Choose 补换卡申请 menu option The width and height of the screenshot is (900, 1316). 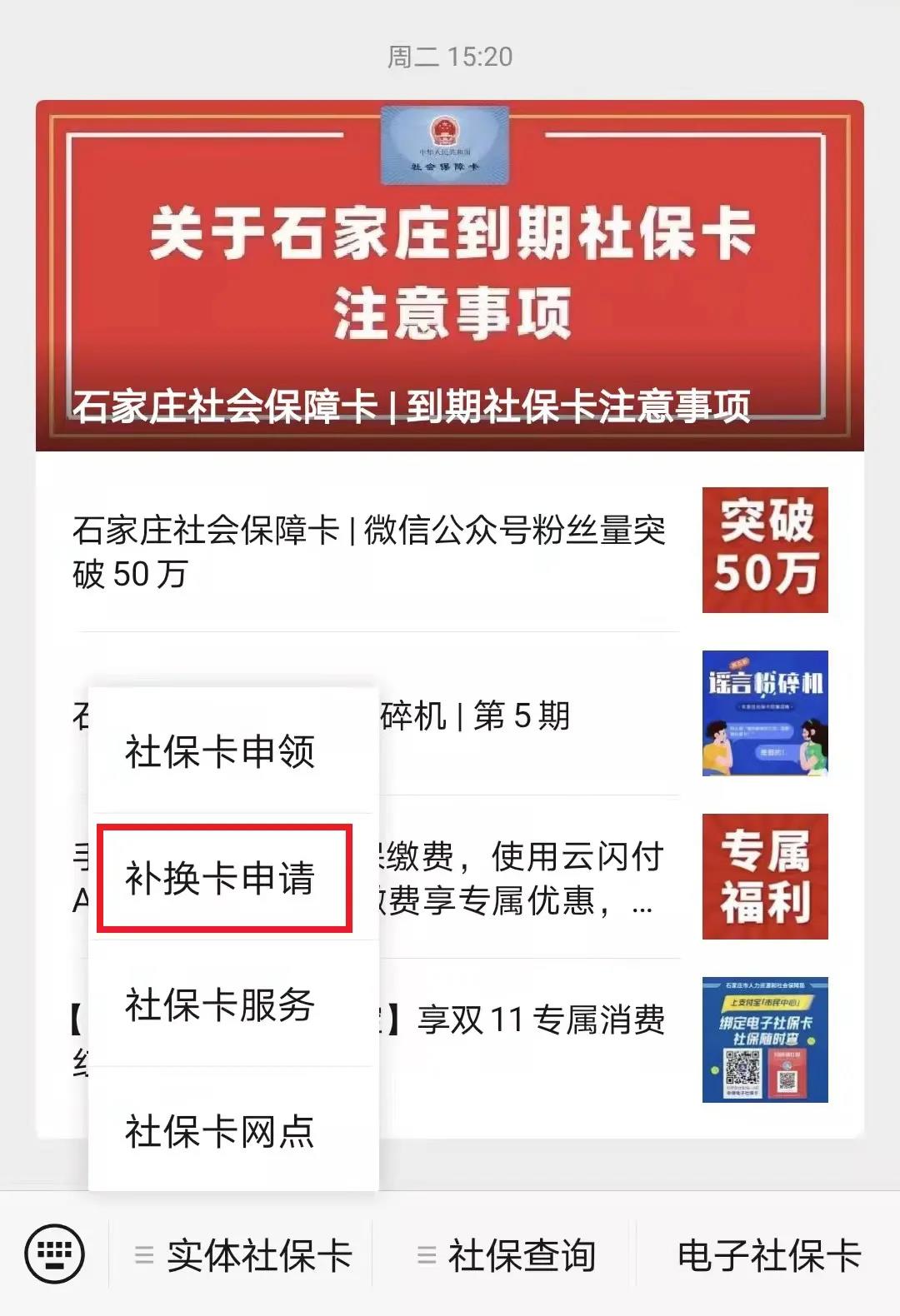tap(220, 878)
